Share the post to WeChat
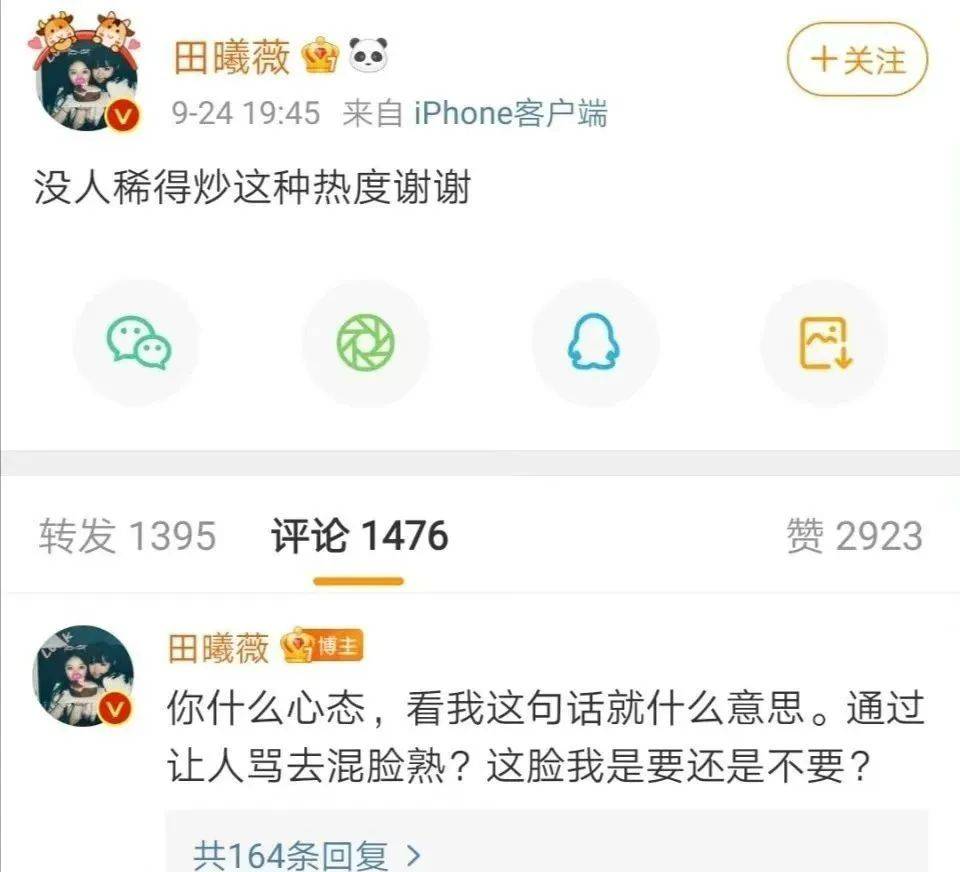Screen dimensions: 960x872 (x=138, y=343)
